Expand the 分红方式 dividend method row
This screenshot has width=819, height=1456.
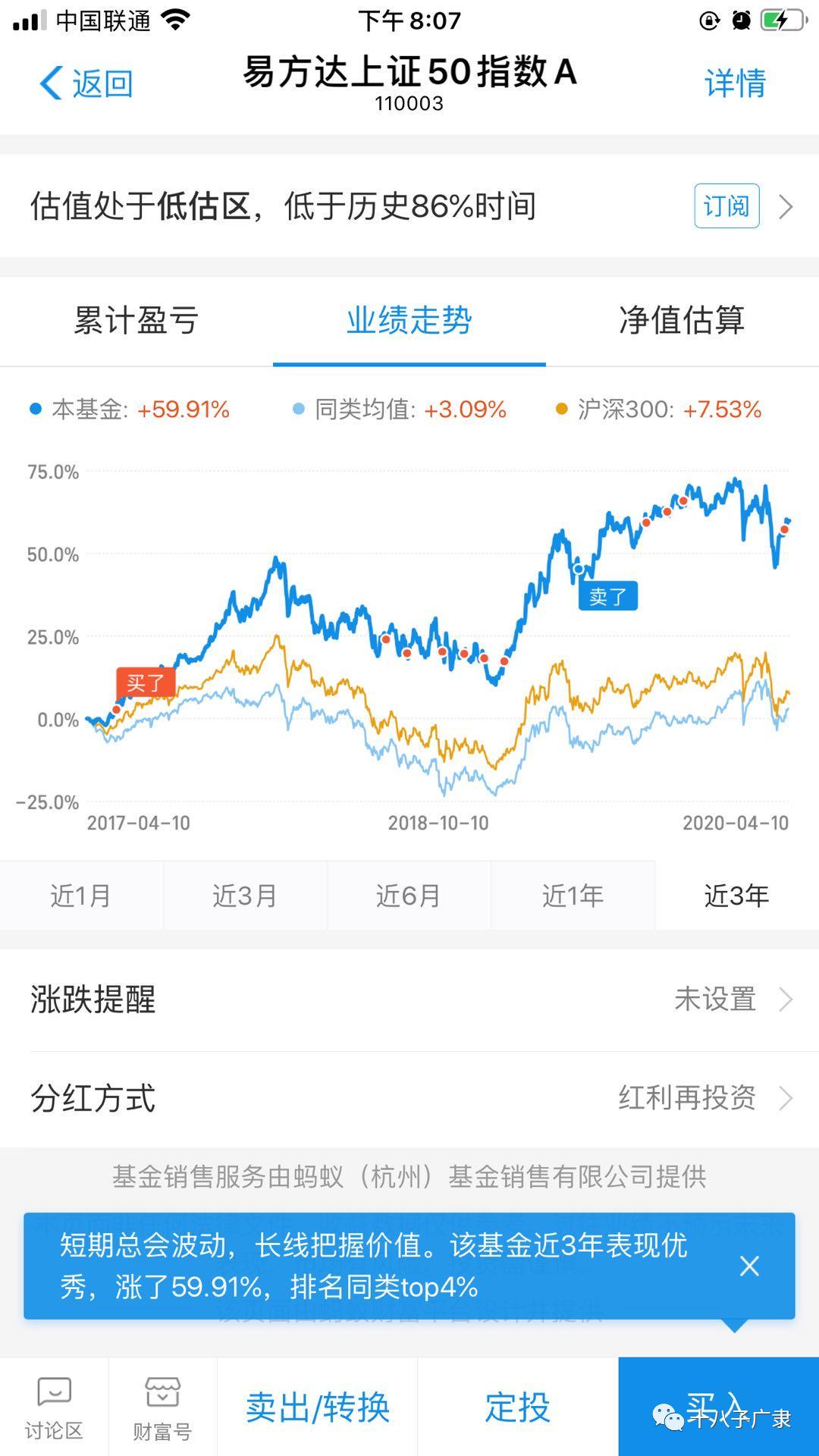785,1097
